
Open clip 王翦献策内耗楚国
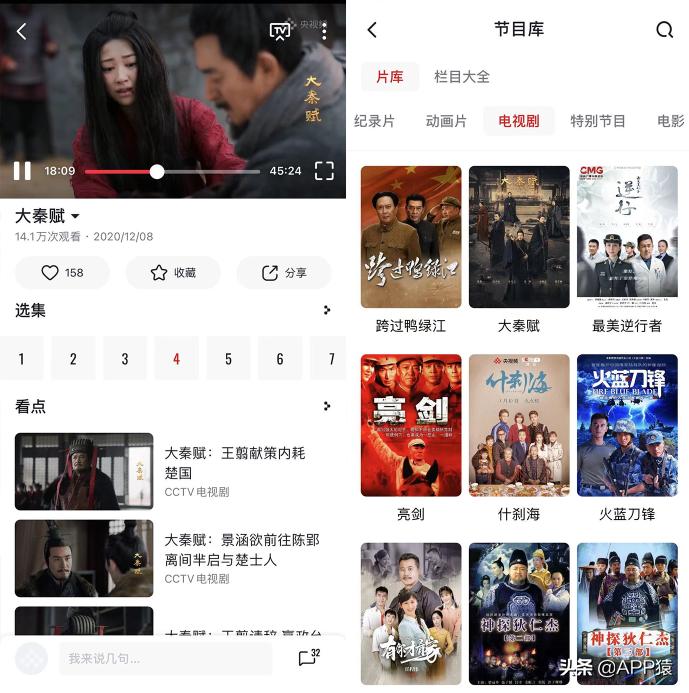[84, 471]
